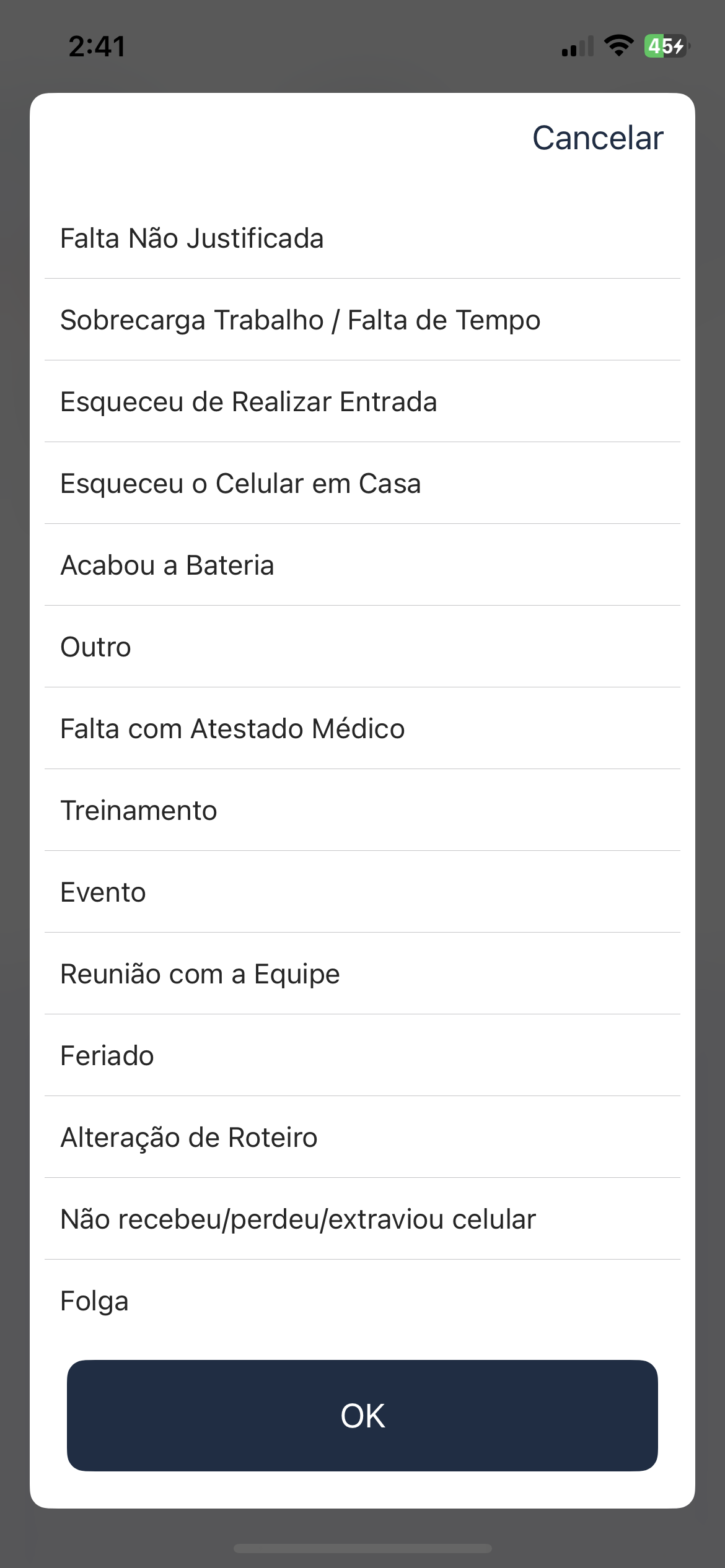Select "Acabou a Bateria" reason

click(x=362, y=565)
